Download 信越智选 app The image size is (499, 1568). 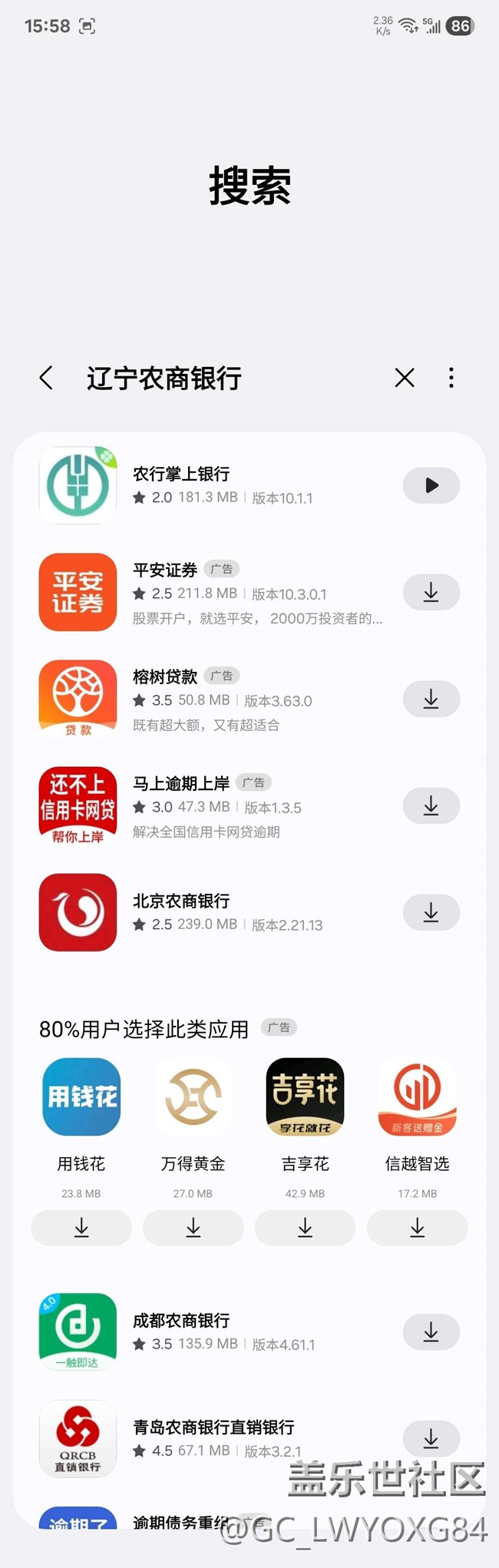pyautogui.click(x=417, y=1228)
